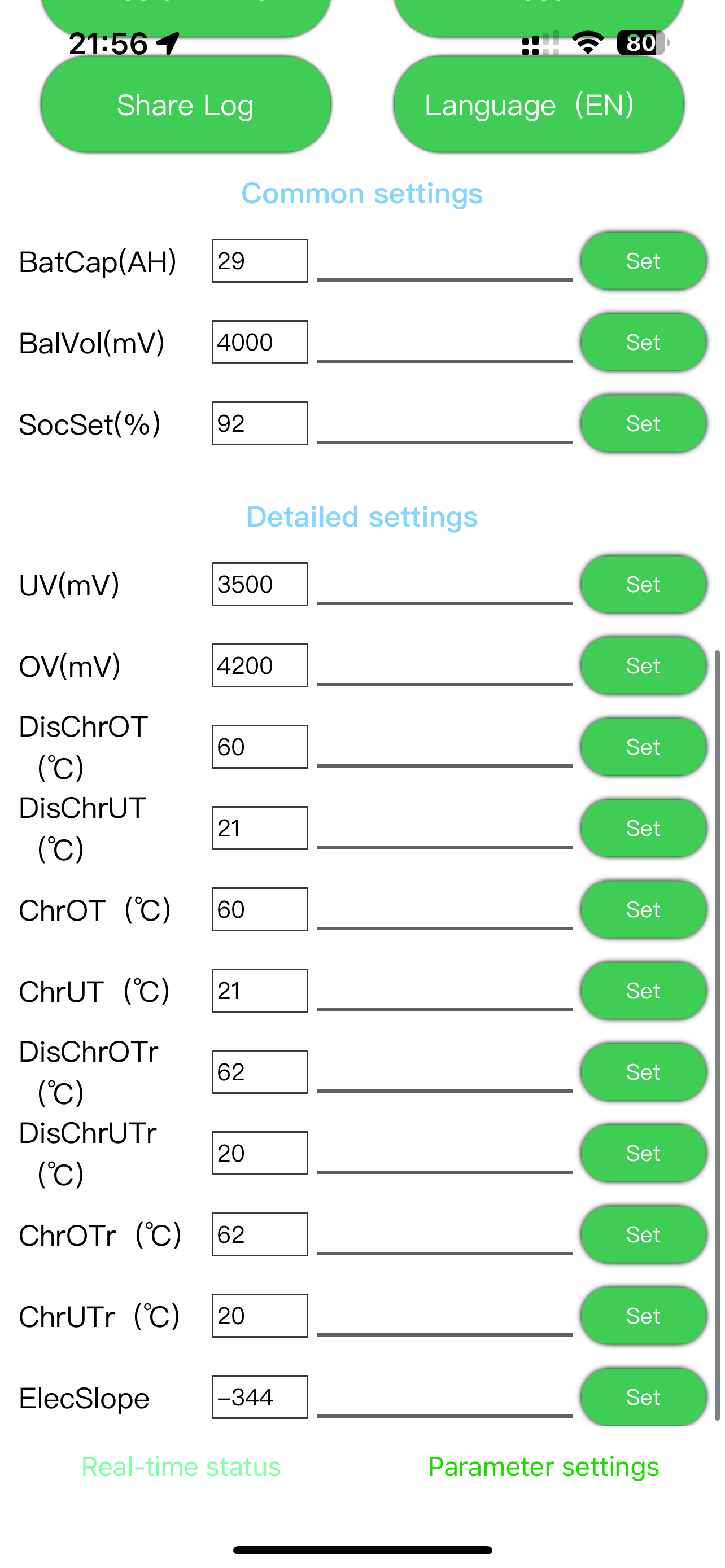Set the ChrUT (°C) value
The width and height of the screenshot is (725, 1568).
click(643, 991)
